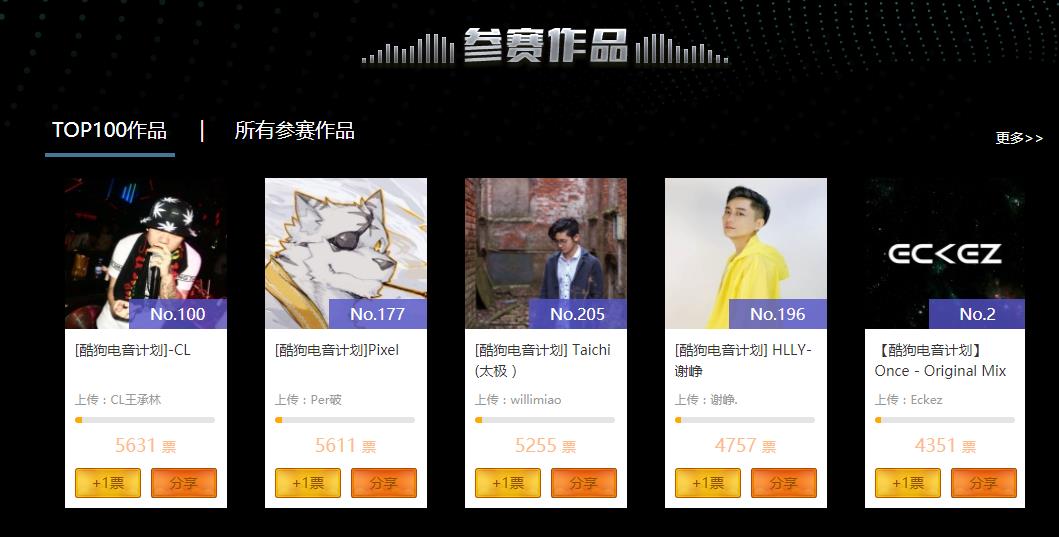
Task: Vote +1票 for the CL entry
Action: pos(108,483)
